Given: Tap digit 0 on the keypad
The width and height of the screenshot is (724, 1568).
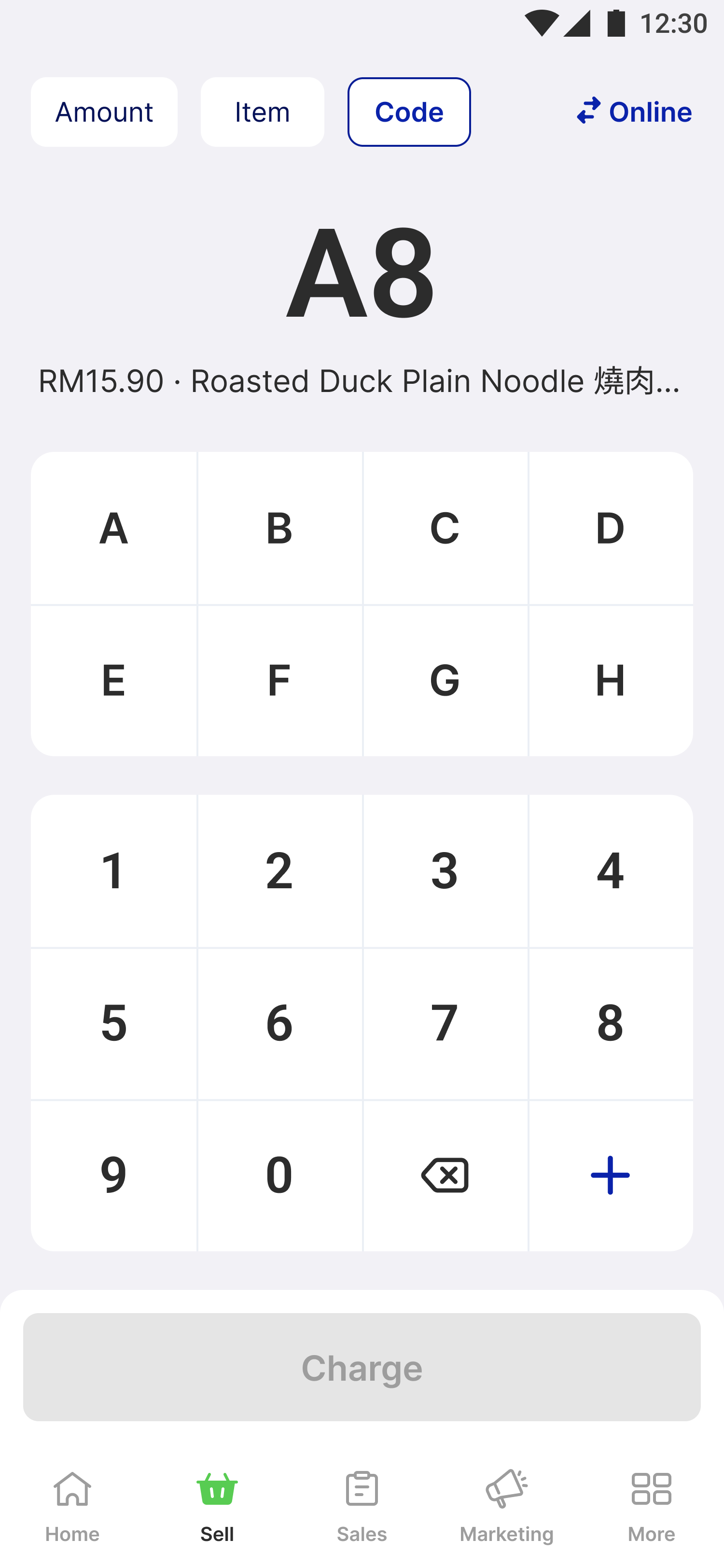Looking at the screenshot, I should click(280, 1176).
